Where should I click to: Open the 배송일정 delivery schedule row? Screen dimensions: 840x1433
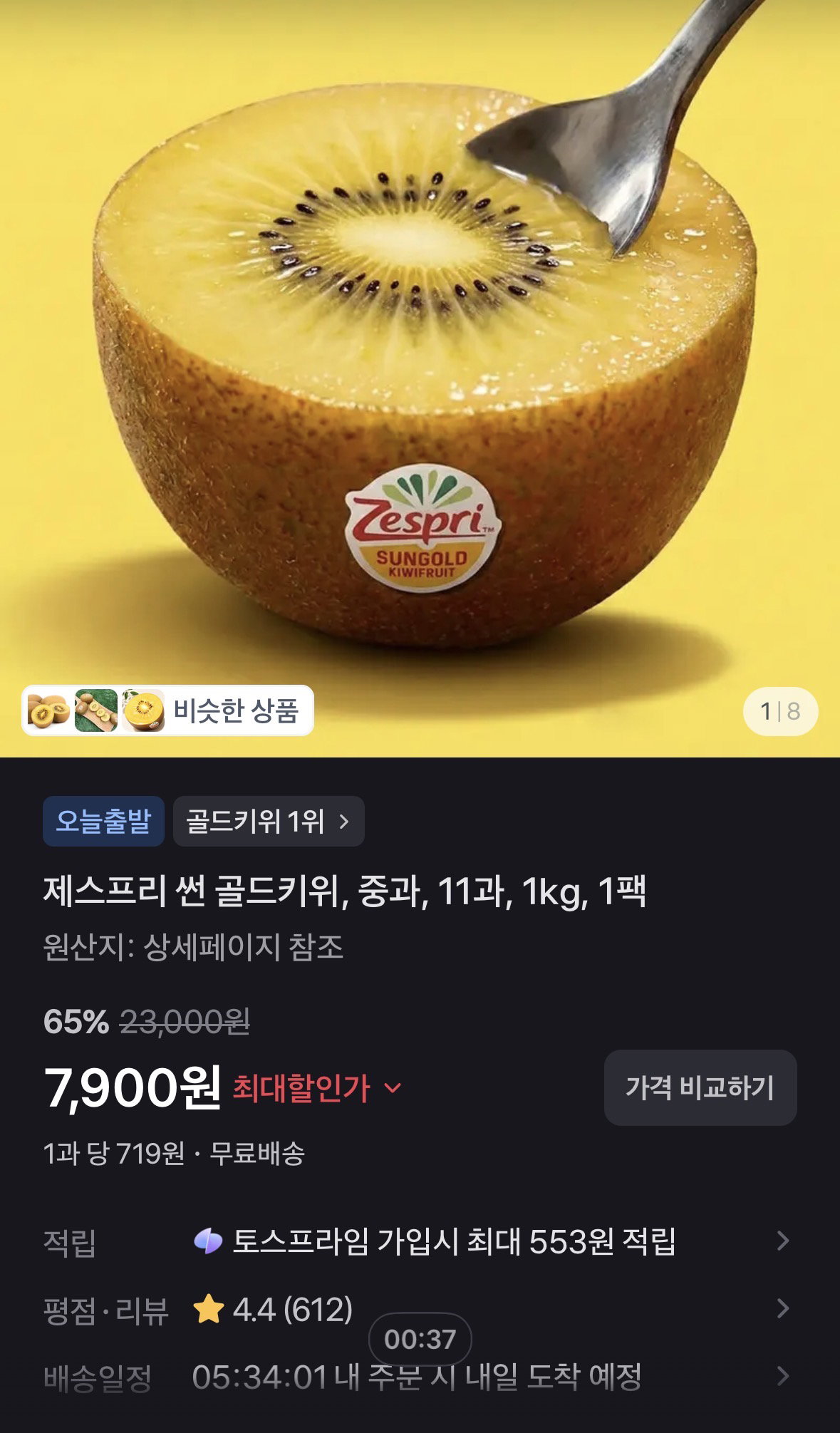[420, 1377]
